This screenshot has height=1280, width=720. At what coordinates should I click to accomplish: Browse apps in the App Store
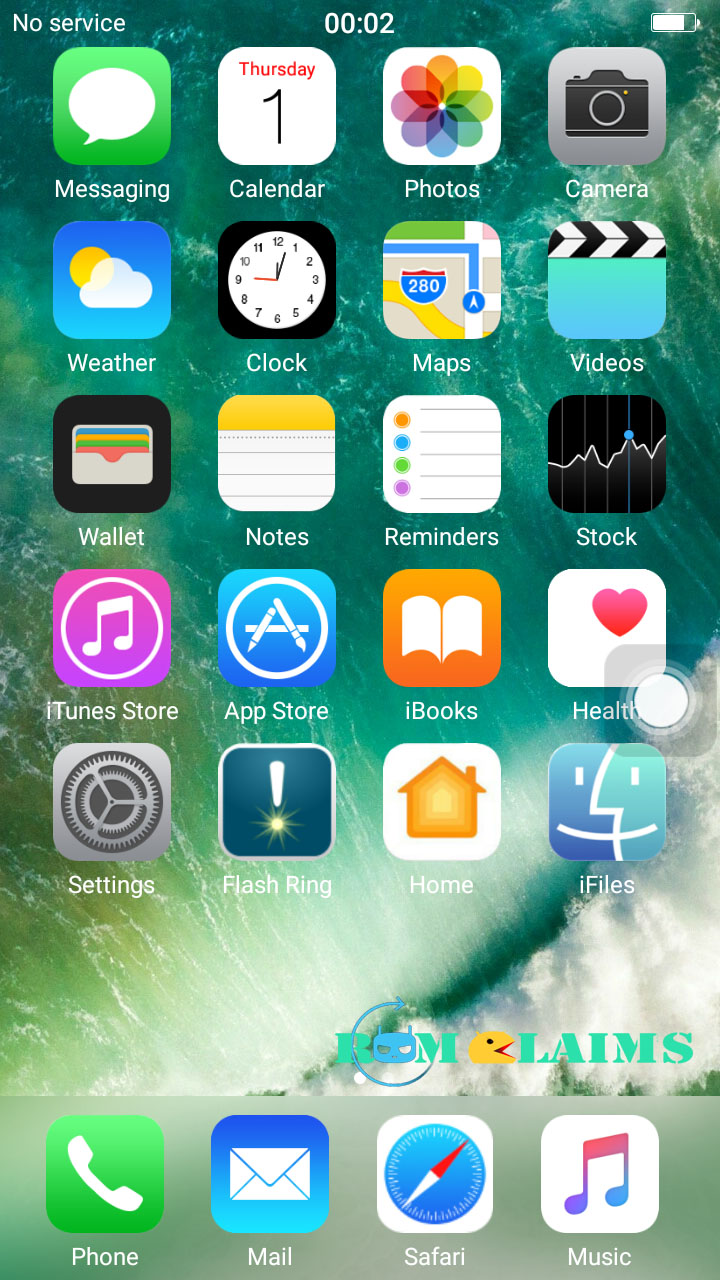(277, 628)
